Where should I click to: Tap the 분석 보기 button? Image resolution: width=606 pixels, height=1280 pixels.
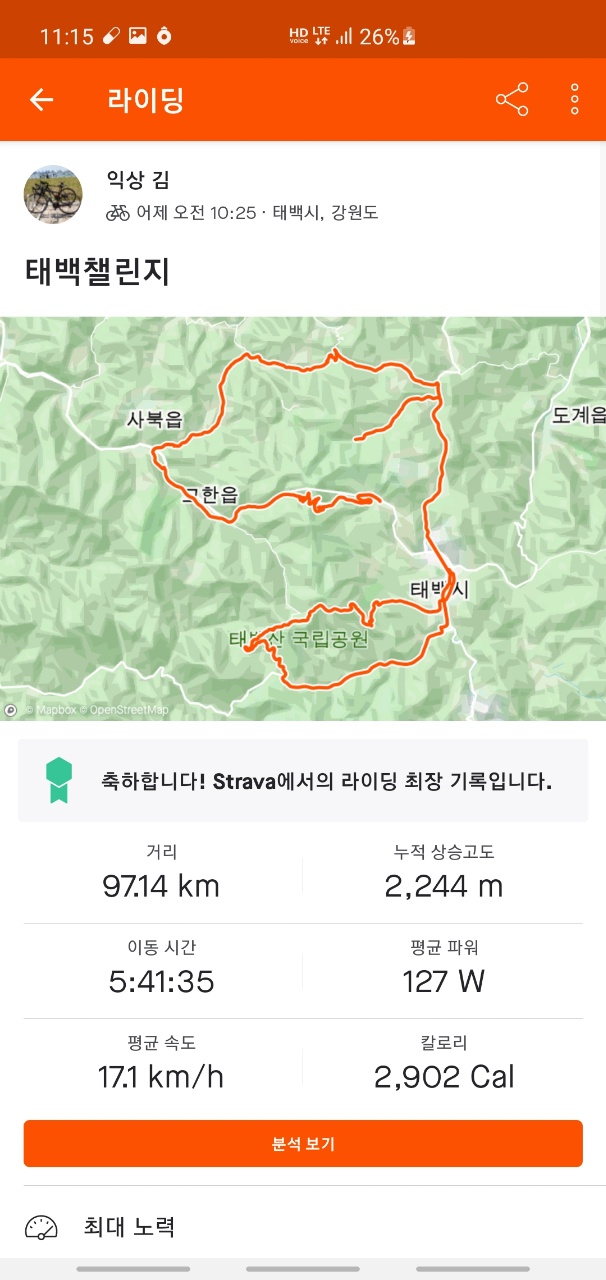pos(303,1143)
